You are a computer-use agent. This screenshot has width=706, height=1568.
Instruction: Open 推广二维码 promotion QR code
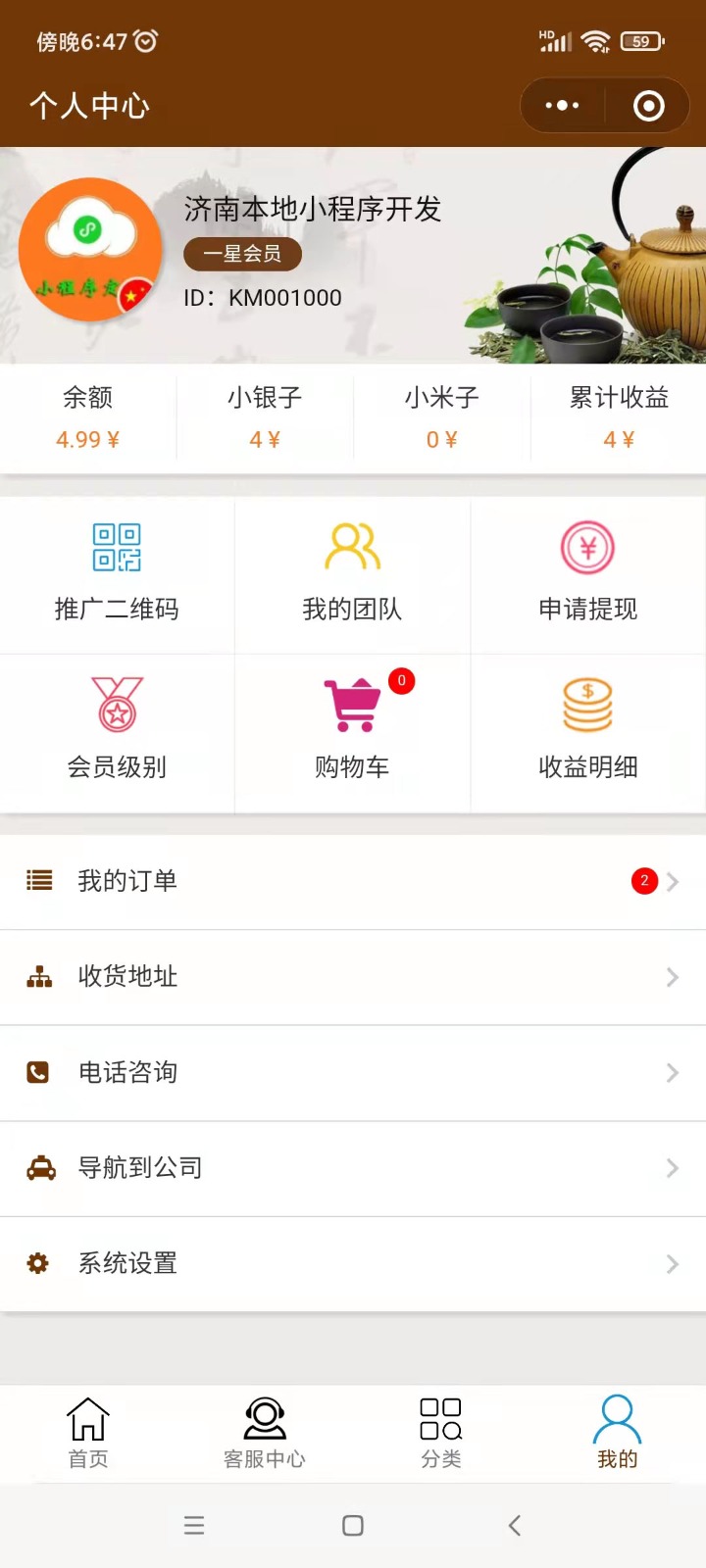(117, 574)
